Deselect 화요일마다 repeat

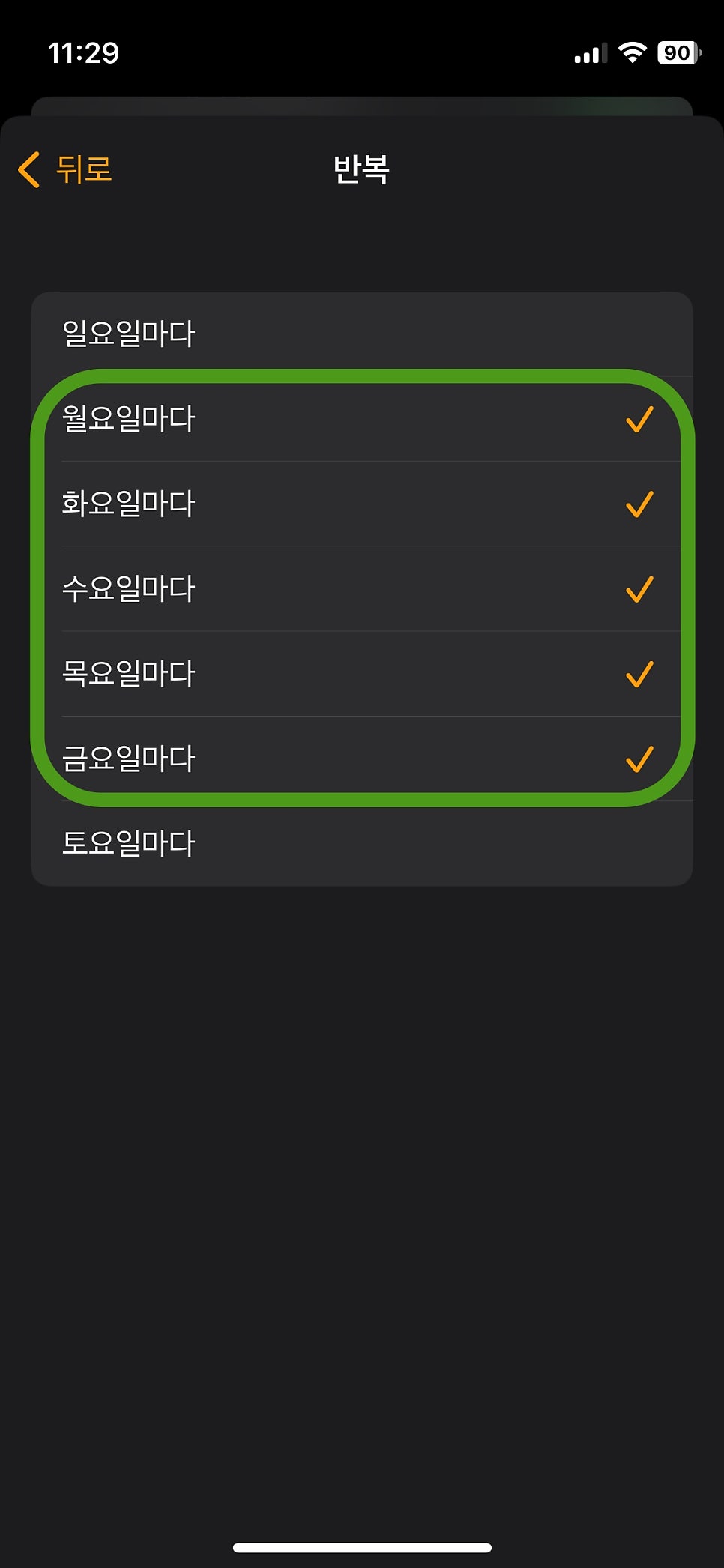pos(362,504)
